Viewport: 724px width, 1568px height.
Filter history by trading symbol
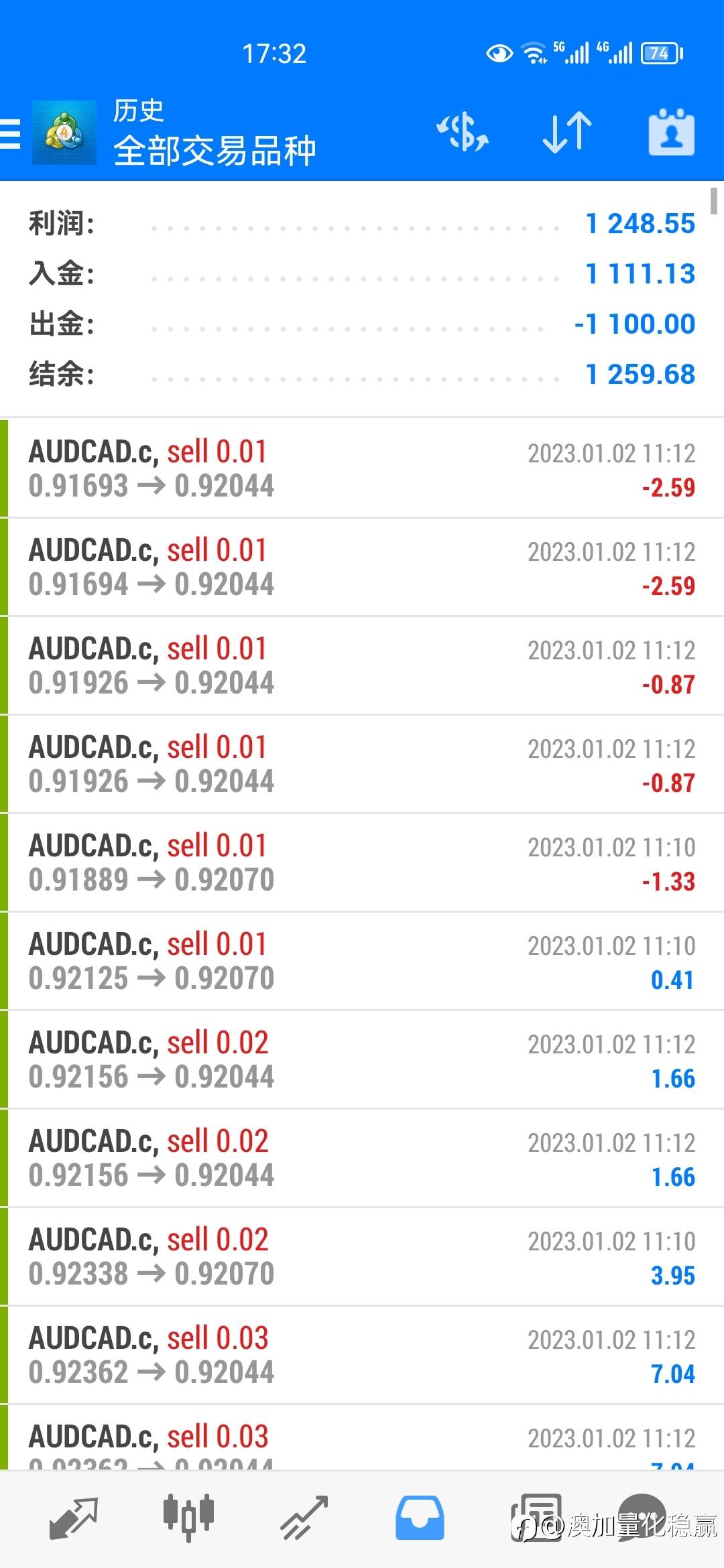click(x=463, y=132)
